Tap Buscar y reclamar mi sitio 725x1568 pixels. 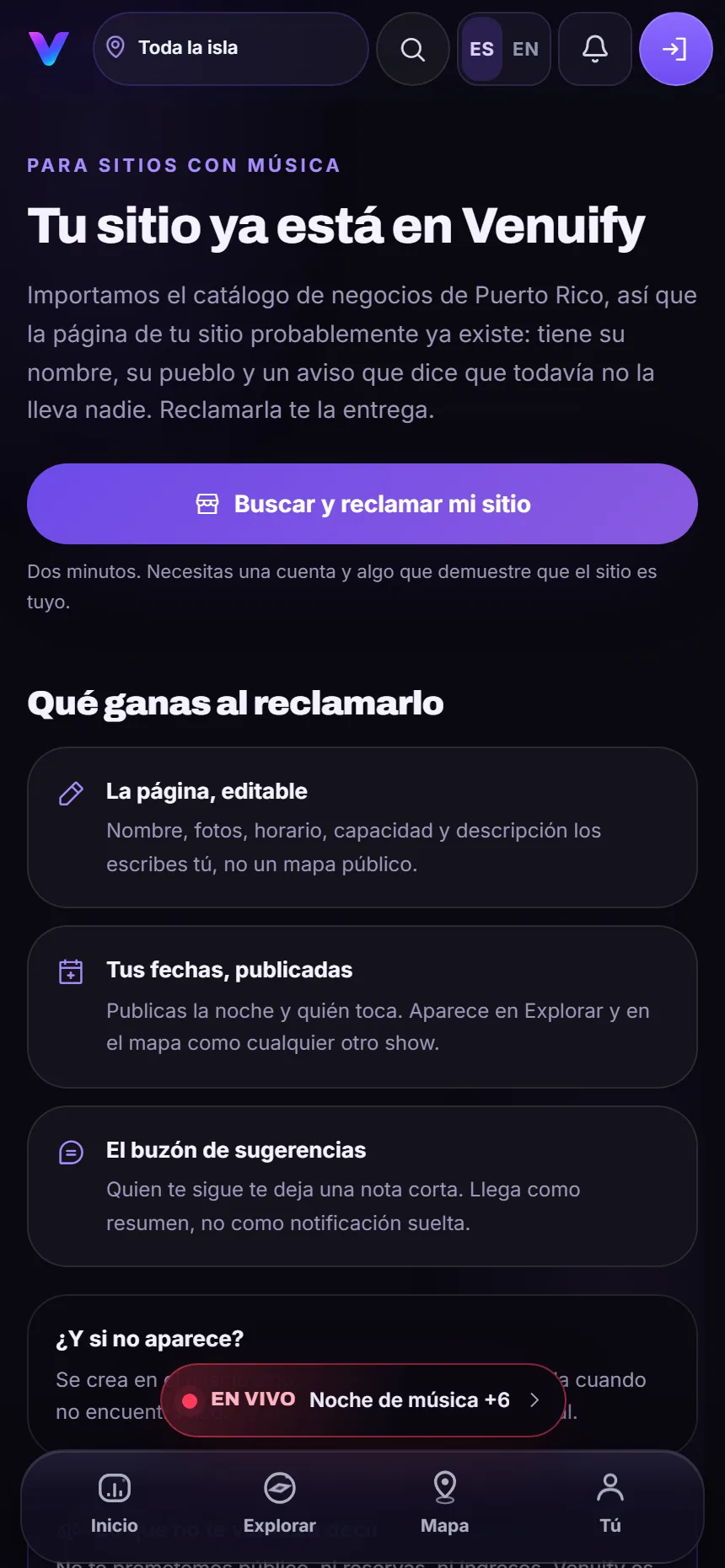click(362, 504)
